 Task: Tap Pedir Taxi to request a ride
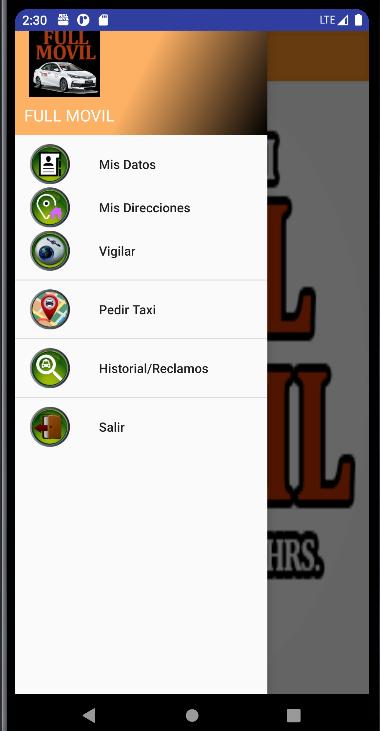coord(141,310)
